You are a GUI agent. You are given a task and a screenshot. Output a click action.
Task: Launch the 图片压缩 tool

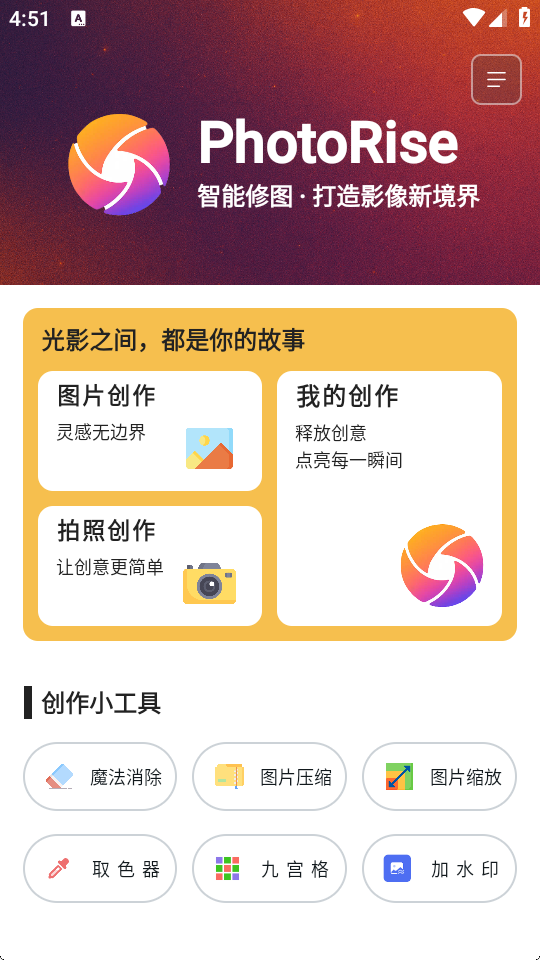coord(269,776)
